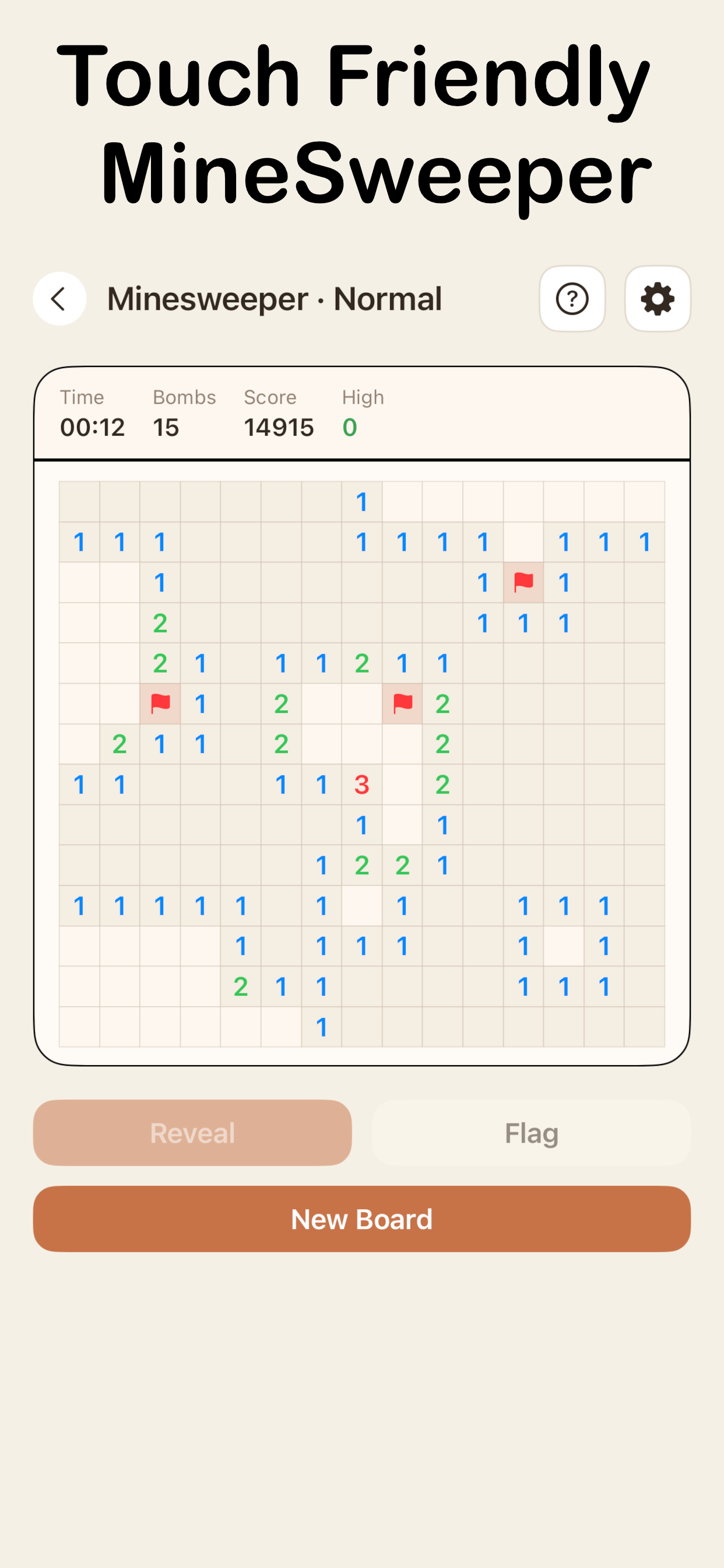
Task: Click the Minesweeper Normal title
Action: (274, 299)
